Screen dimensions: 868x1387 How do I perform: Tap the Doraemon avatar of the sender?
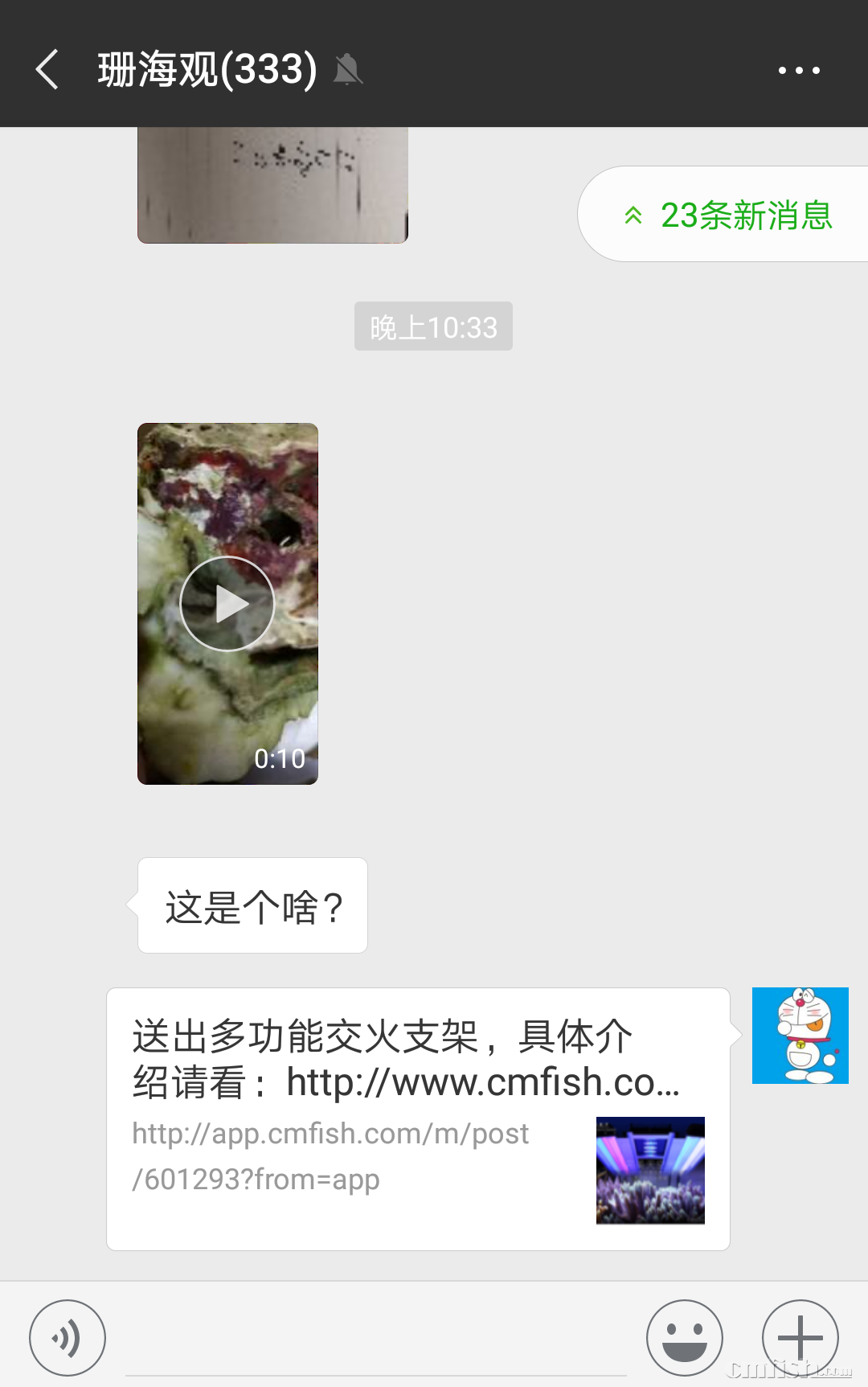pyautogui.click(x=800, y=1036)
